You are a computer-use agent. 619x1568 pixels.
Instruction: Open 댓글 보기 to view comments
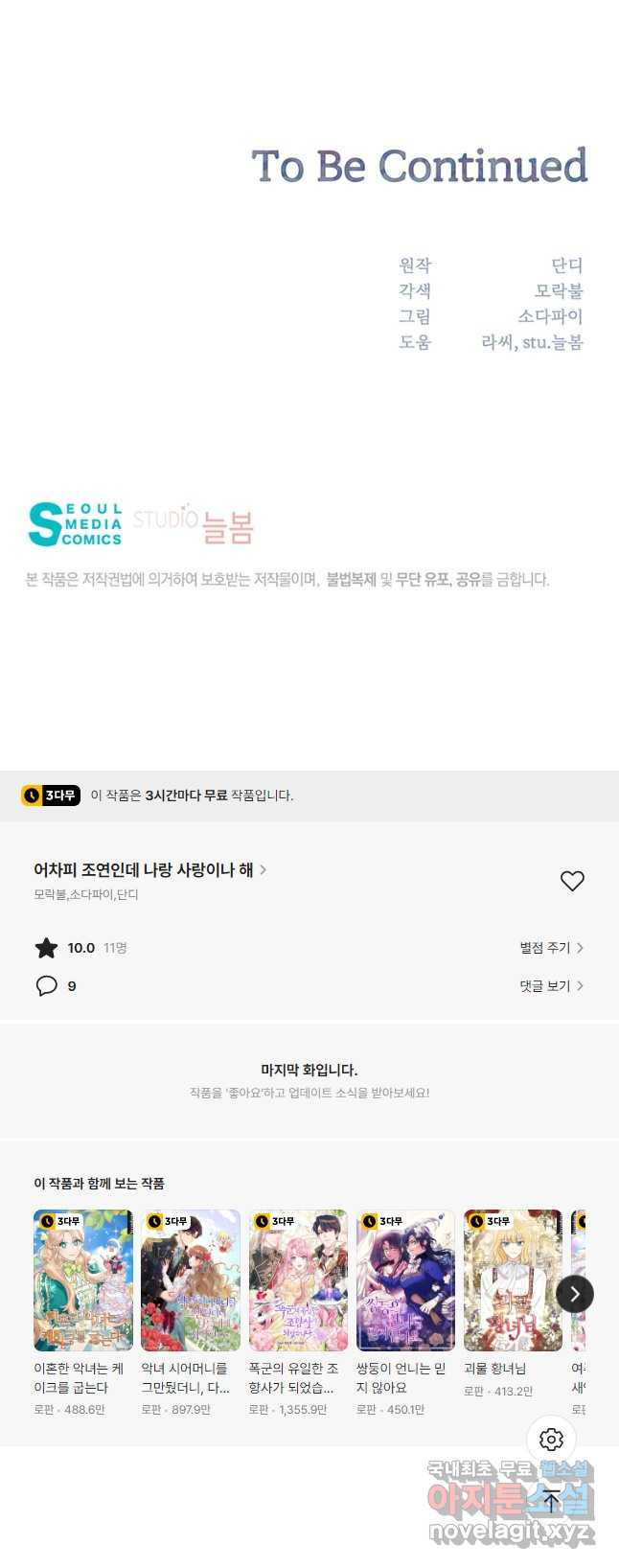(551, 986)
